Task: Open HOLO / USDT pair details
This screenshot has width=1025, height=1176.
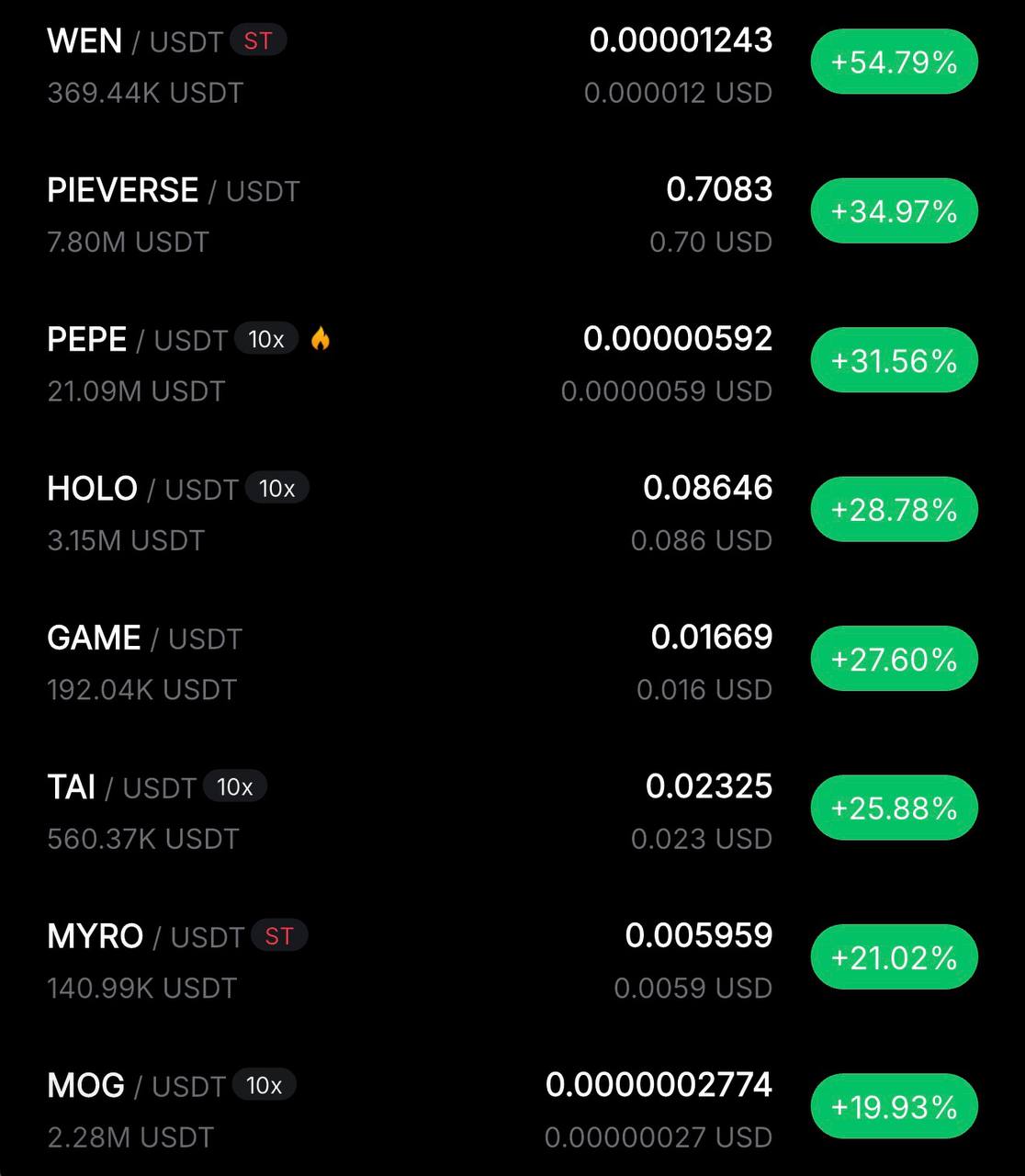Action: (143, 489)
